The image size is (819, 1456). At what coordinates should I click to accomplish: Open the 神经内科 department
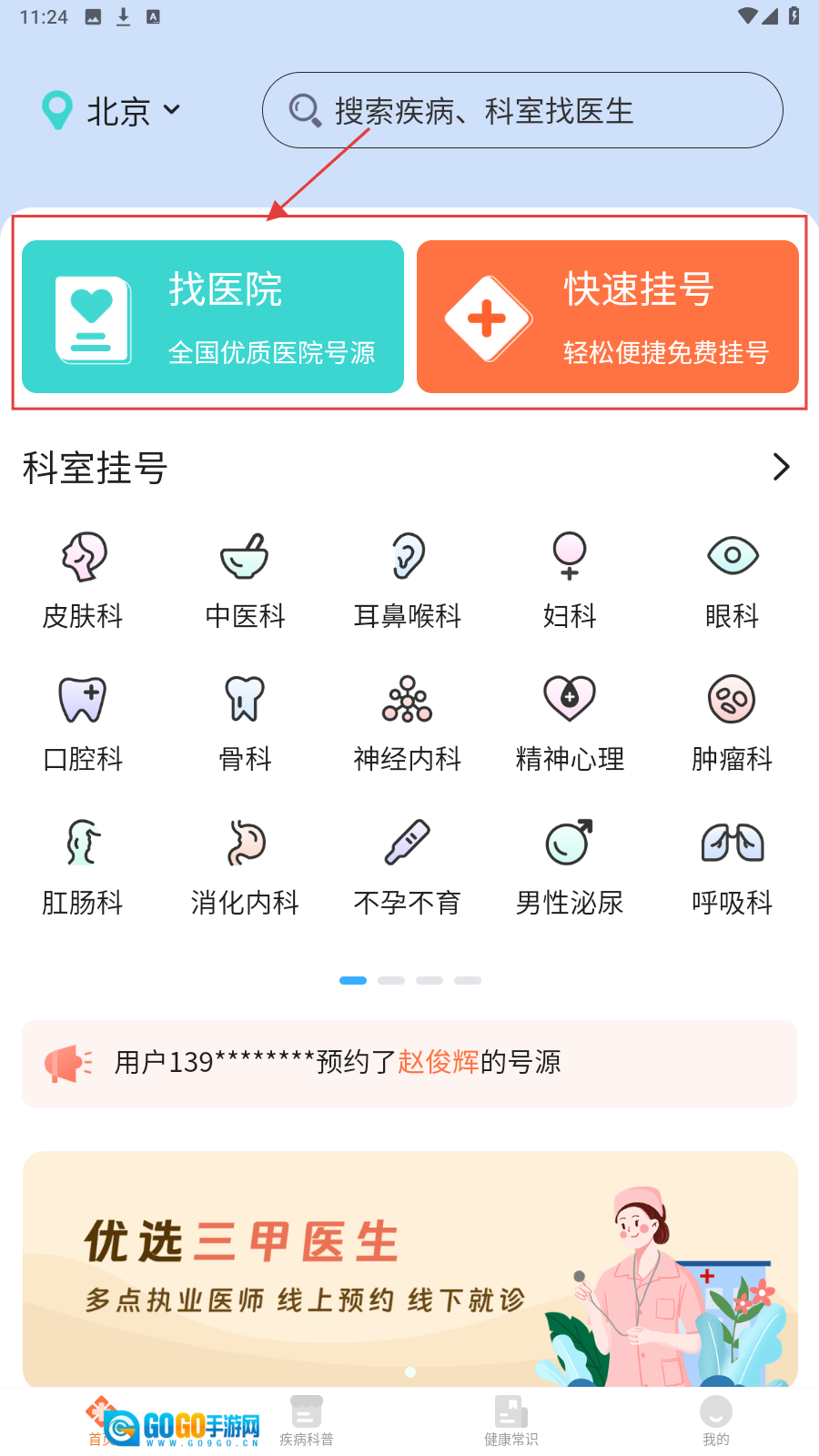tap(407, 723)
